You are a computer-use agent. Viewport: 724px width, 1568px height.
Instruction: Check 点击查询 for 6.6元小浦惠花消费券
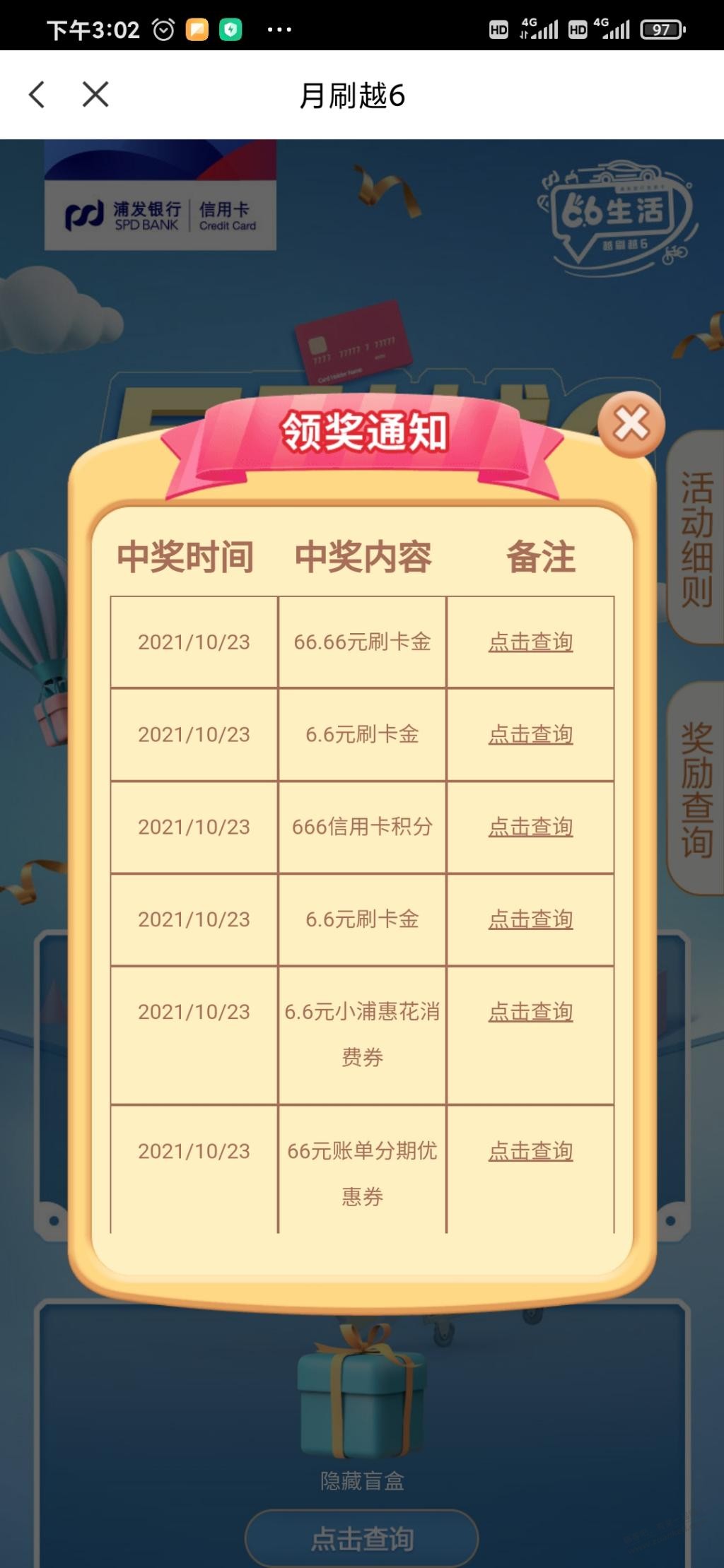click(530, 1012)
